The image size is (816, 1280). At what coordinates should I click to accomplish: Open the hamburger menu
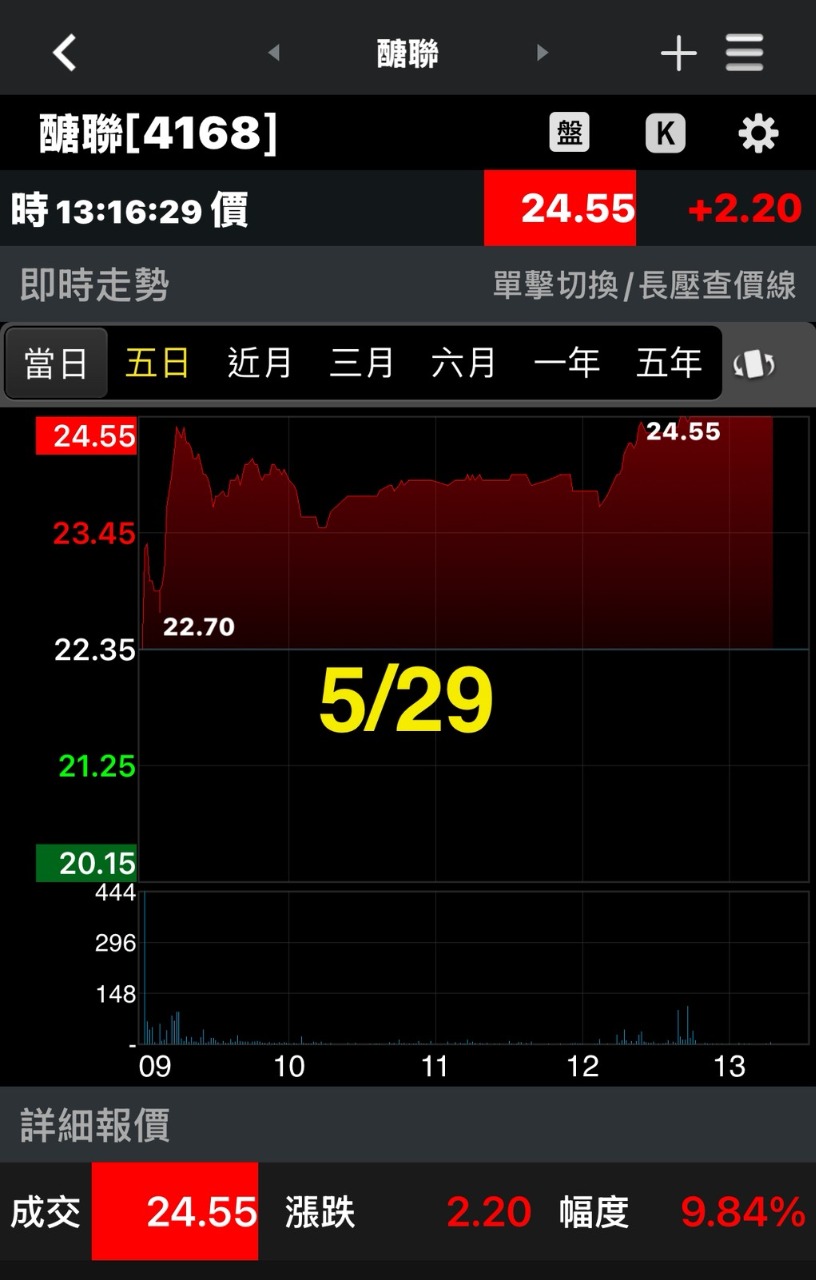[x=745, y=53]
